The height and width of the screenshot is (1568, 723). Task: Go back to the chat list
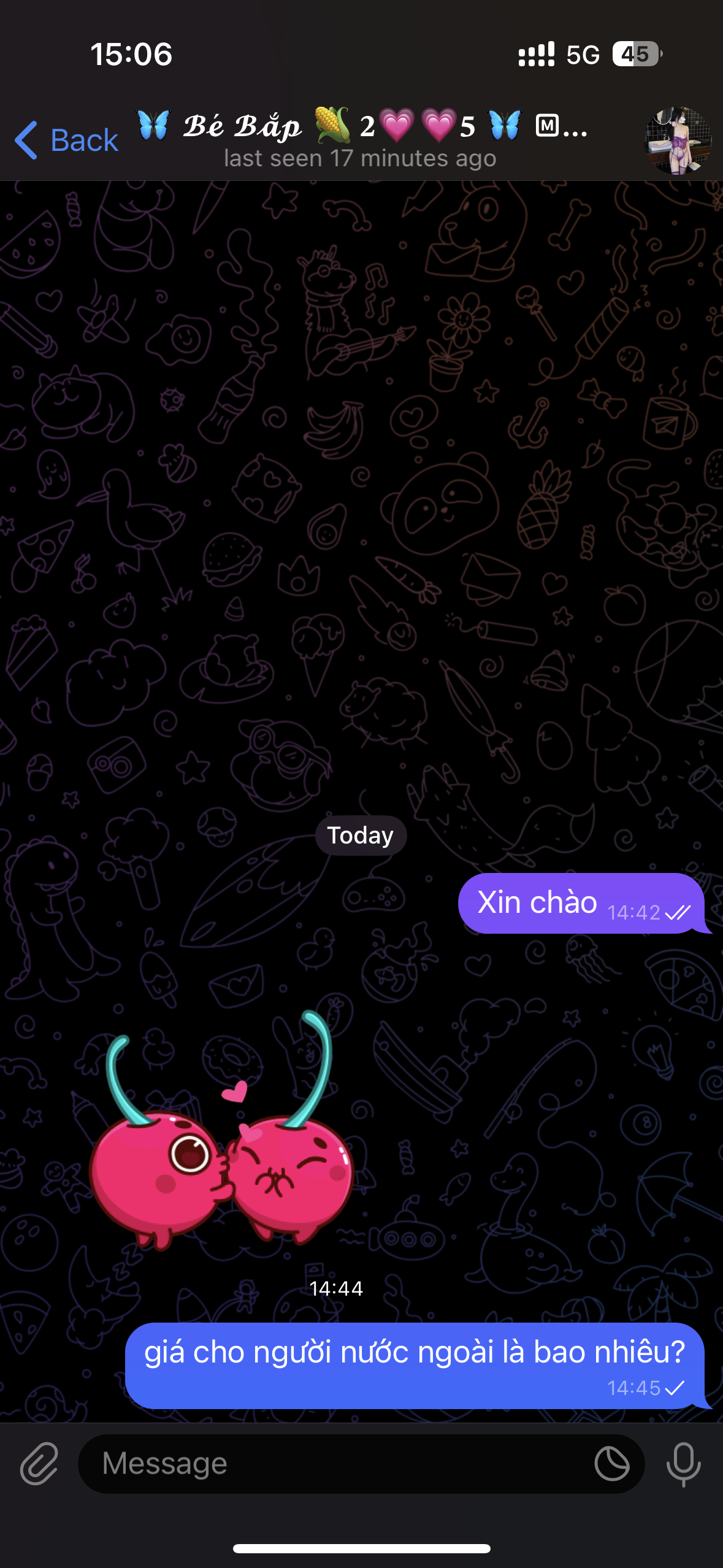(x=66, y=140)
